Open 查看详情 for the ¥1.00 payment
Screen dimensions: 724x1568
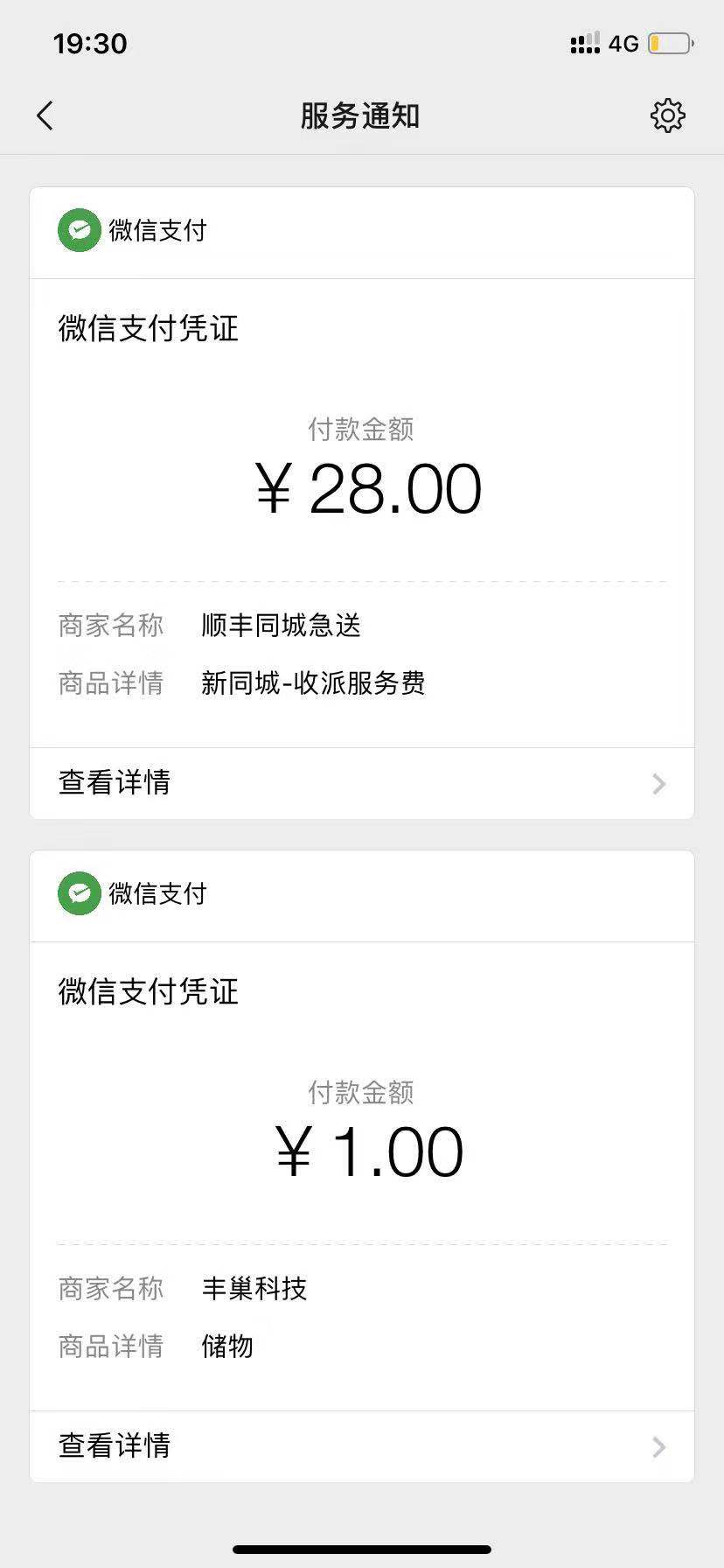click(361, 1446)
